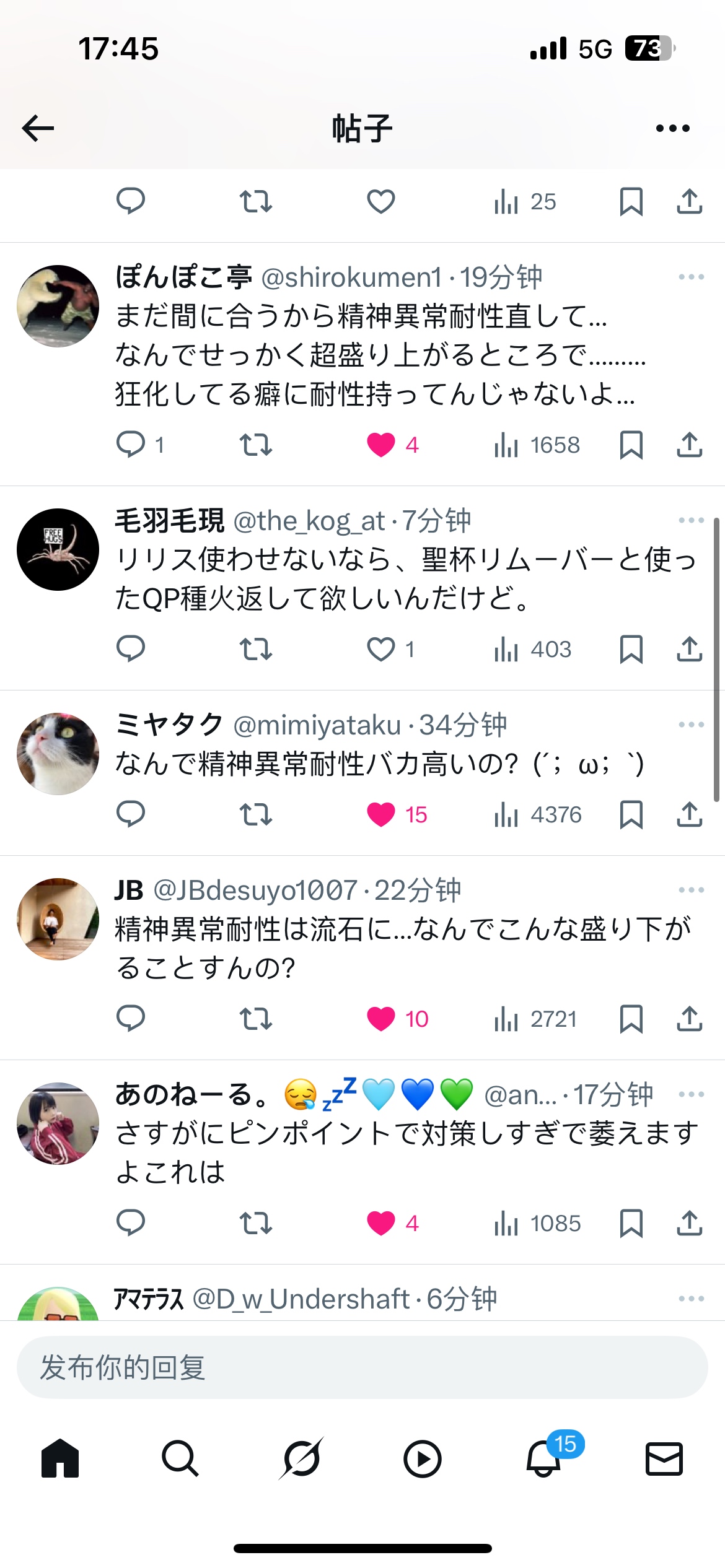
Task: Open notifications bell with 15 badge
Action: pyautogui.click(x=544, y=1458)
